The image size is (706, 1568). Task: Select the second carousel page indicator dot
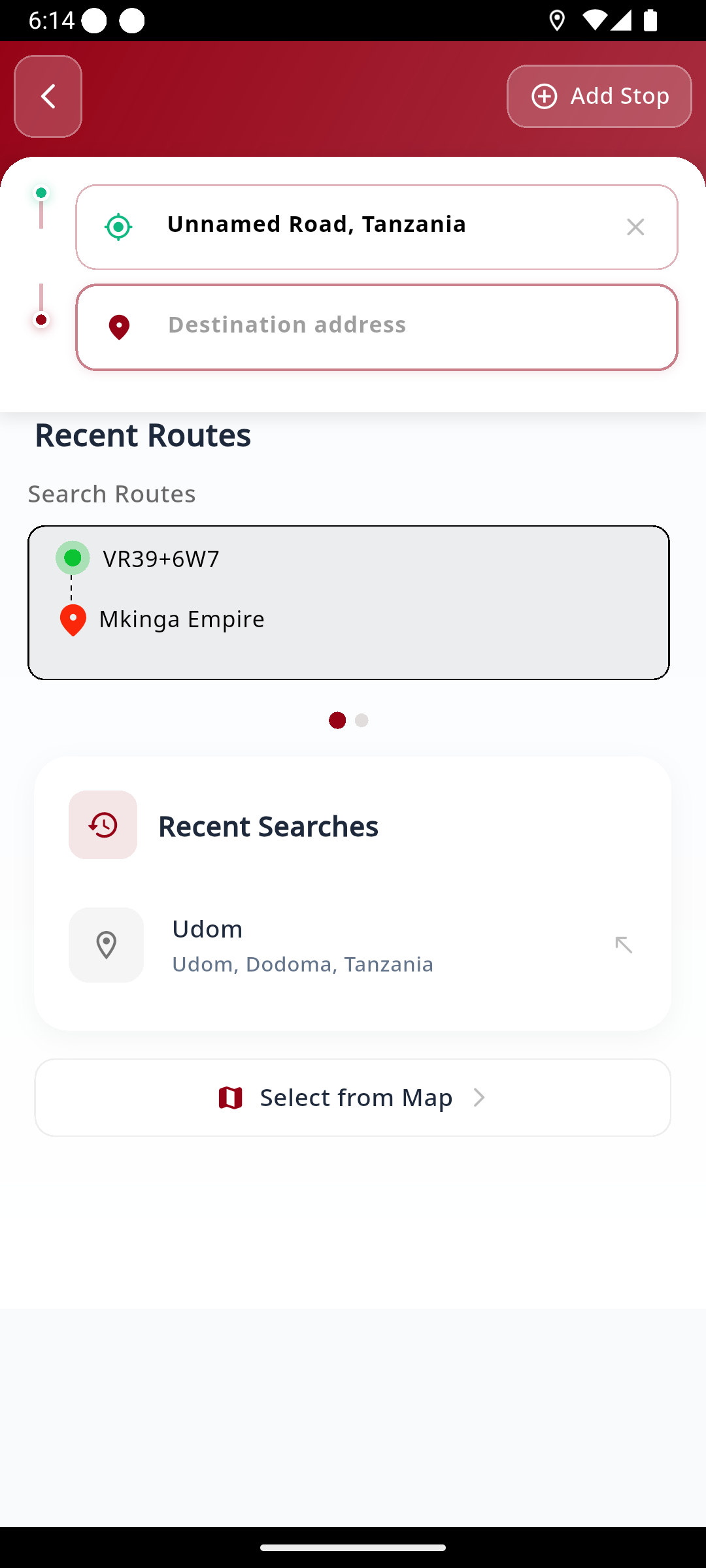tap(362, 720)
